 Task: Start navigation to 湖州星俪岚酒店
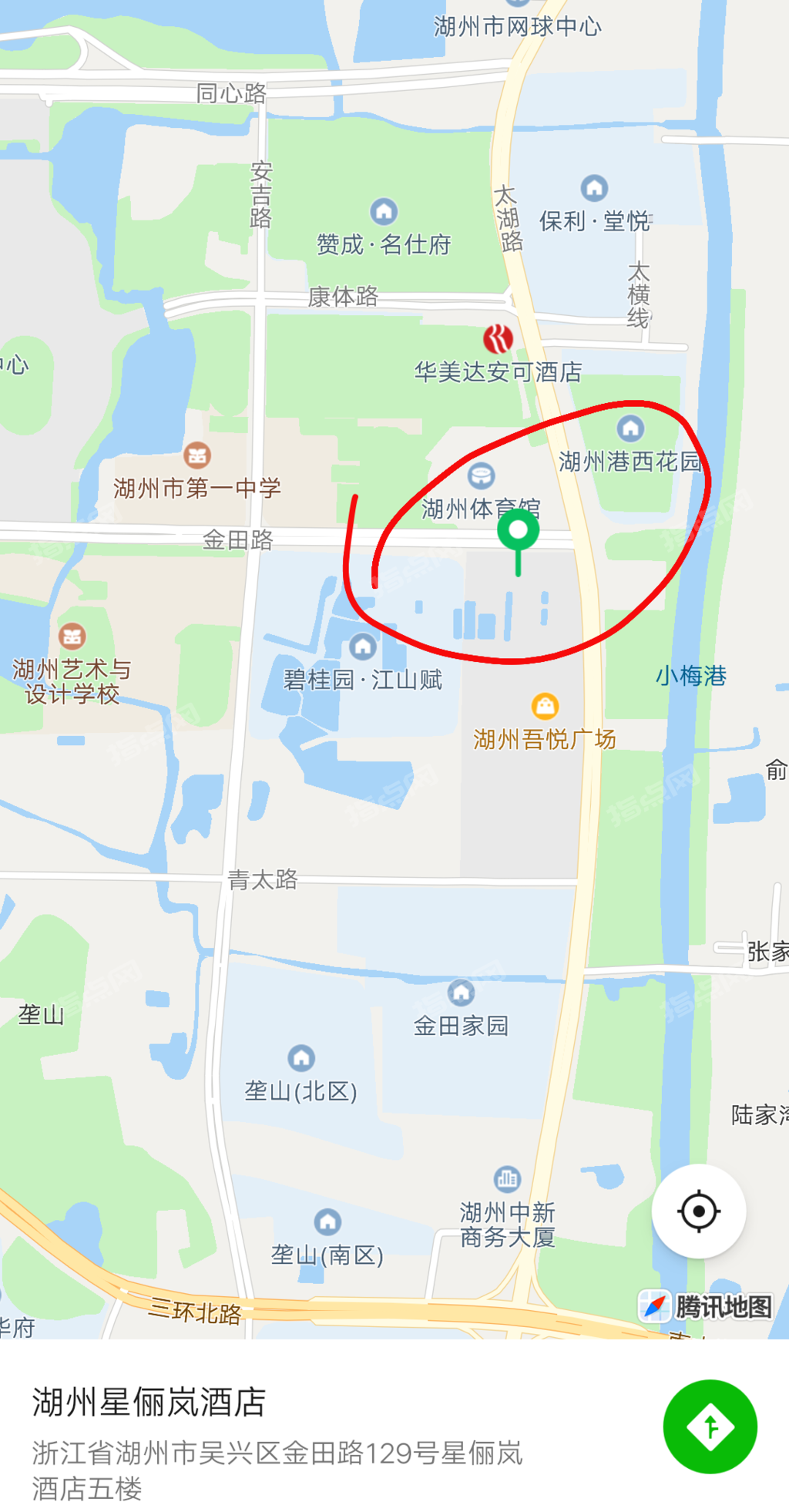pyautogui.click(x=710, y=1426)
